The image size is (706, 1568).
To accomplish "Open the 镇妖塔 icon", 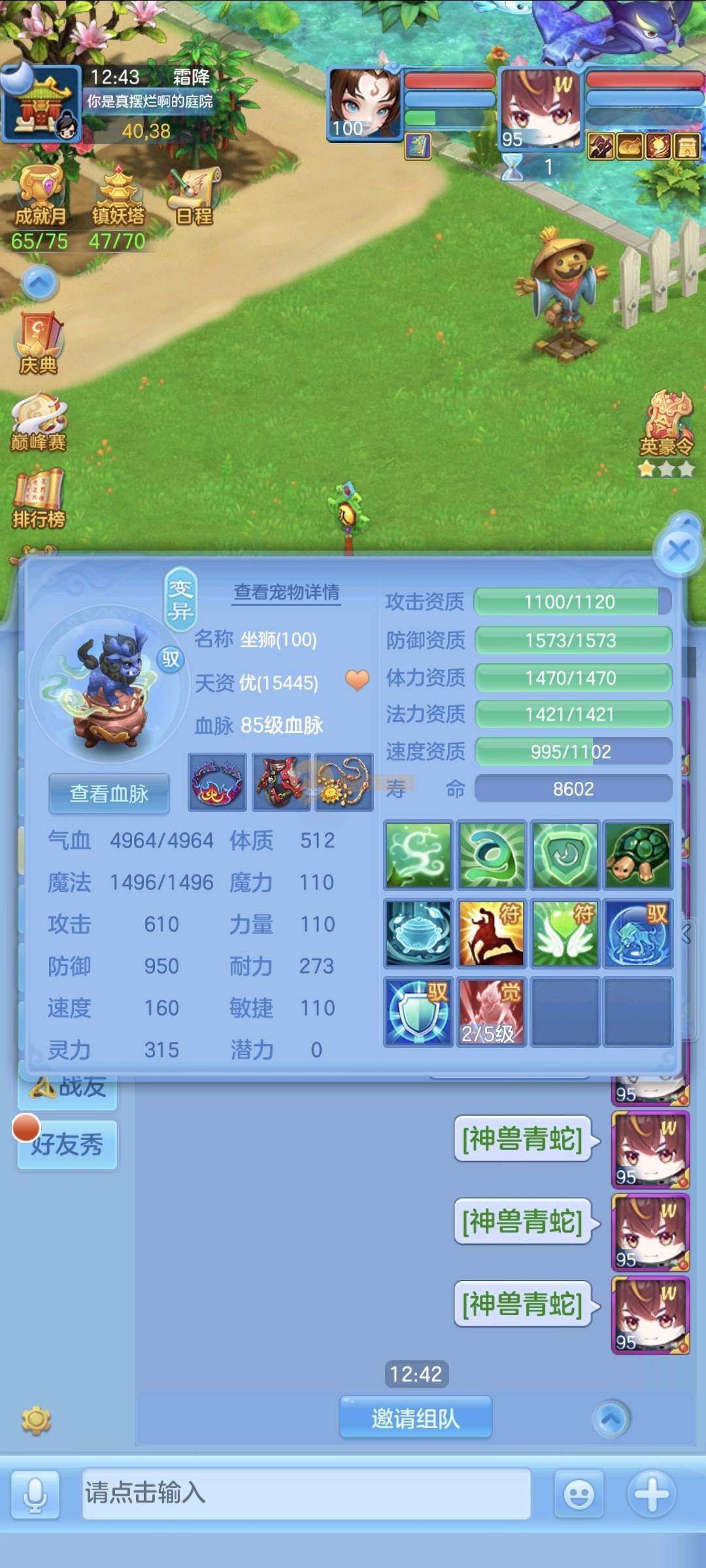I will [x=118, y=196].
